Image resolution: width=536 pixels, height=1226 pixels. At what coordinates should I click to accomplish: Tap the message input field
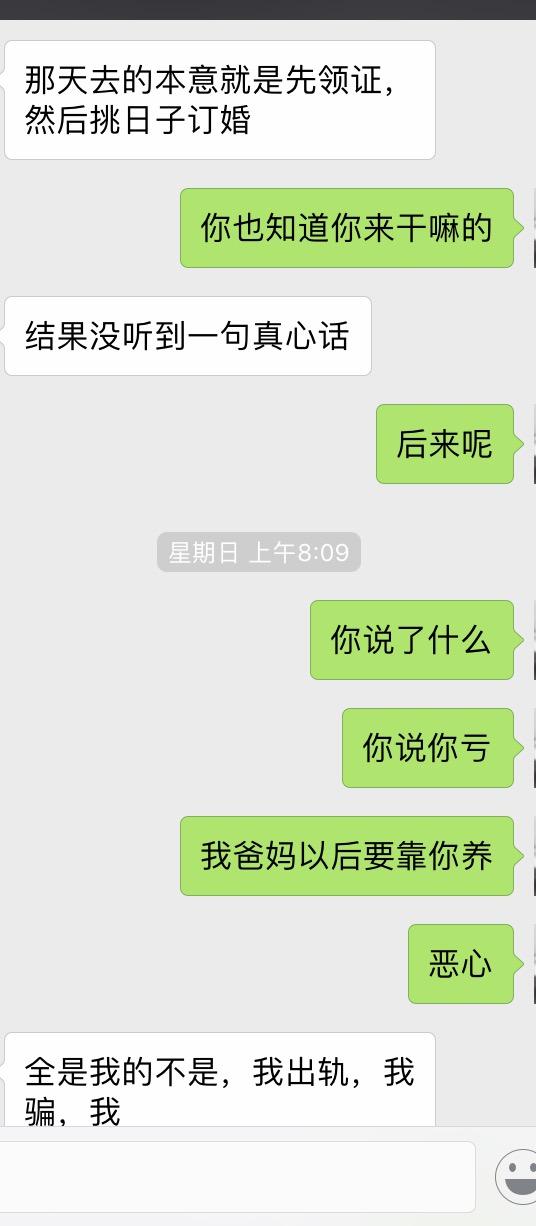coord(236,1177)
